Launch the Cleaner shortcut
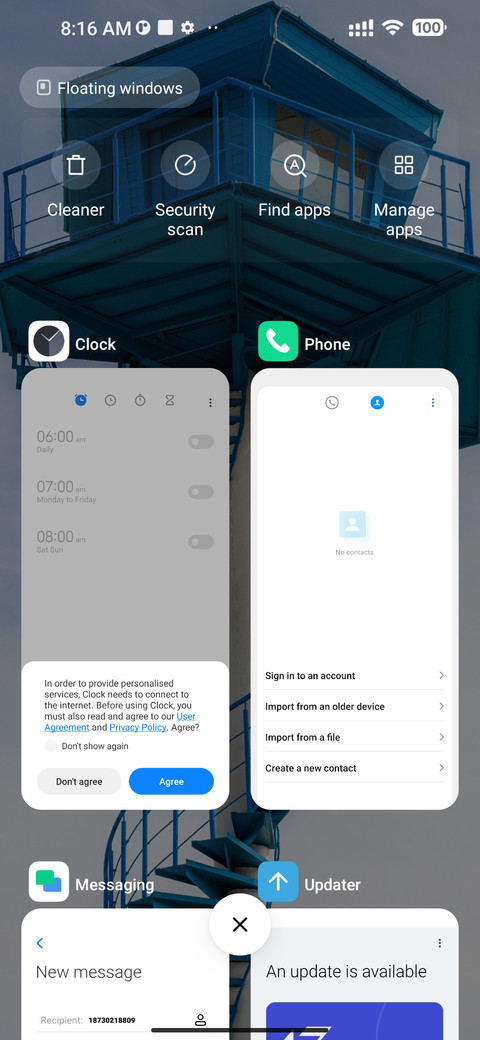 (x=76, y=179)
